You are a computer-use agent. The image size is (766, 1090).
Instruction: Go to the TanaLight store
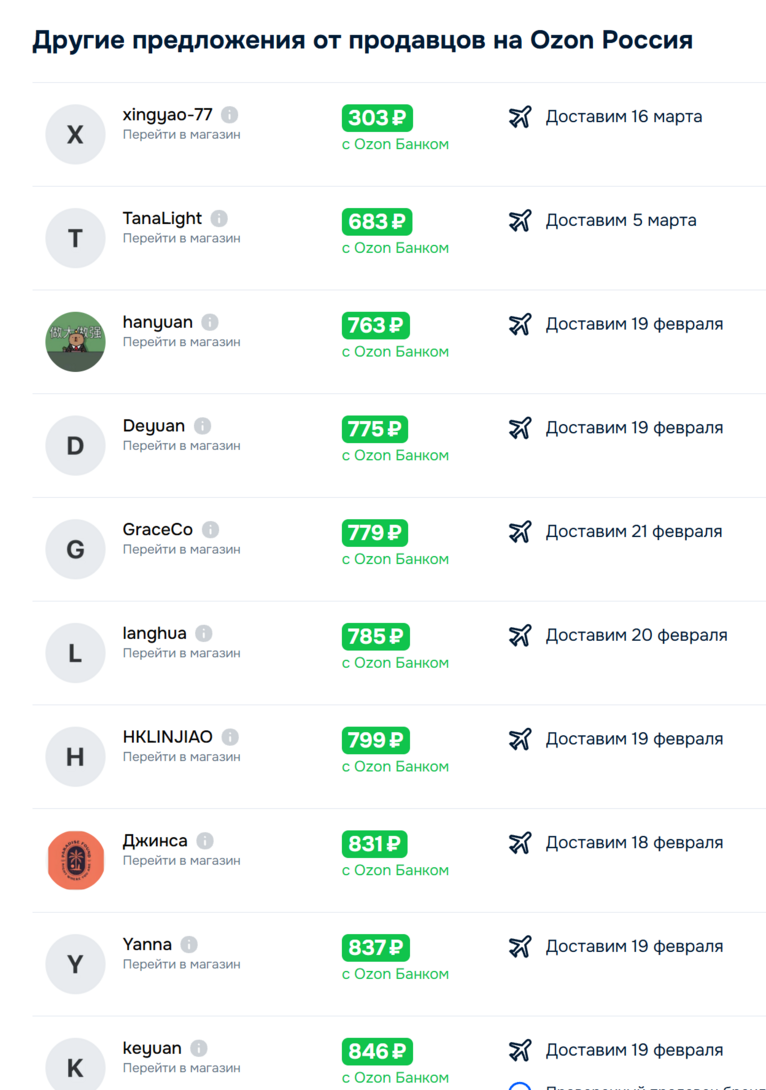pos(181,238)
